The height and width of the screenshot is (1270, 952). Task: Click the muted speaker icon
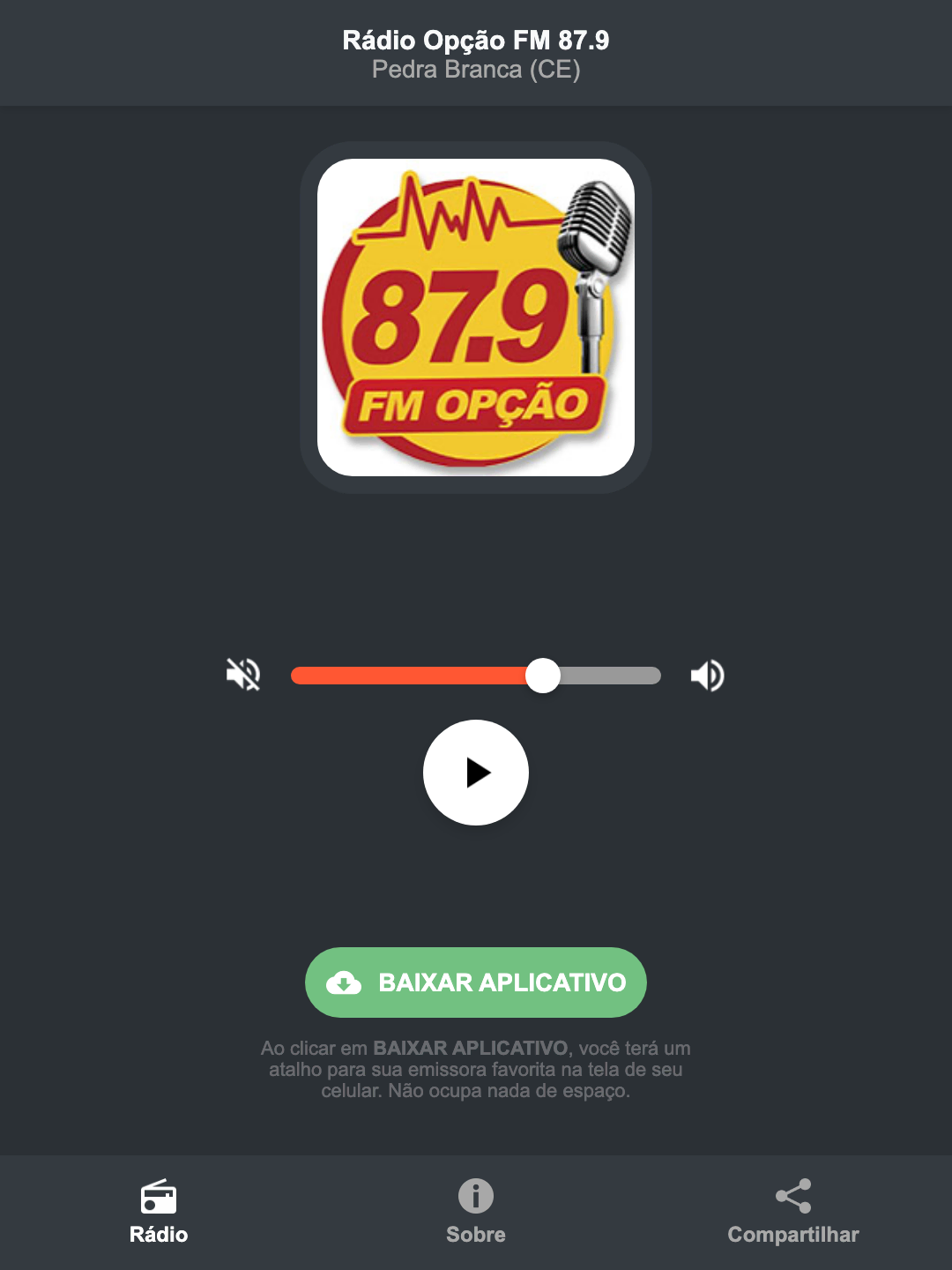[x=242, y=675]
